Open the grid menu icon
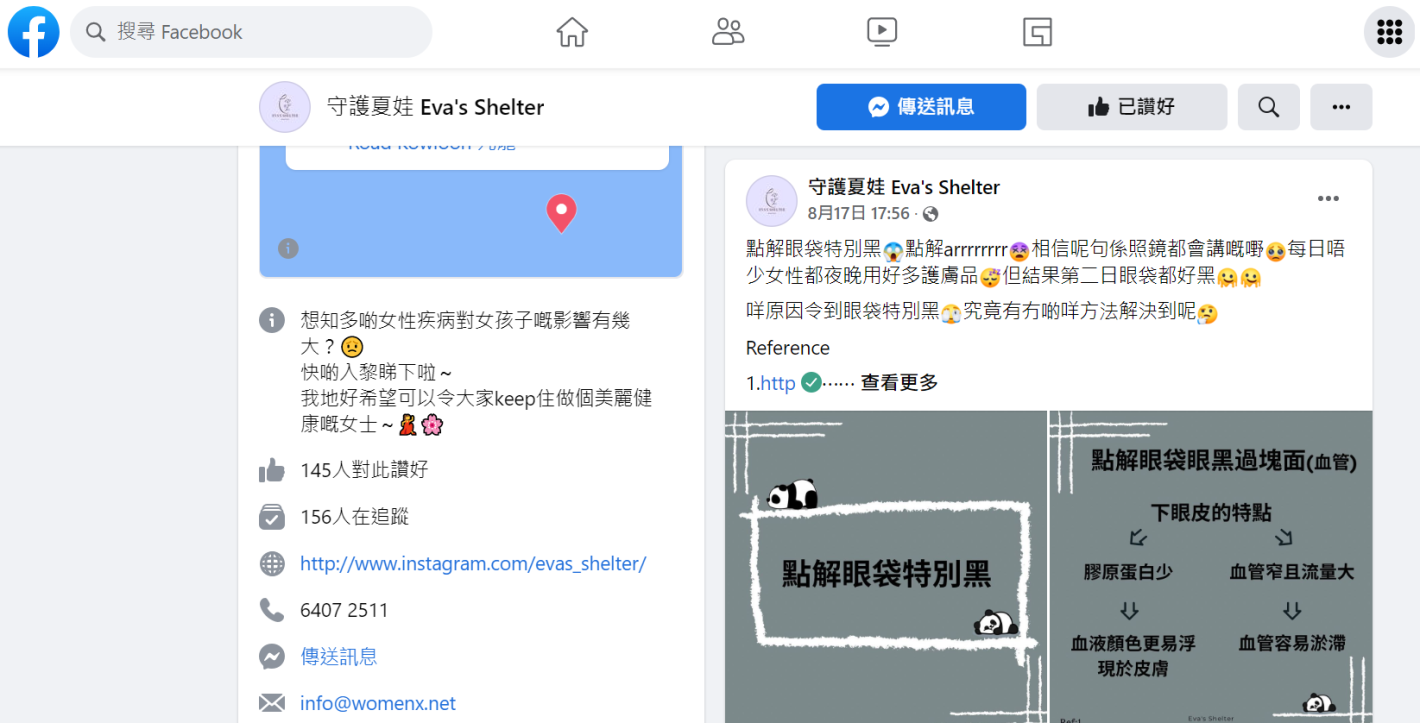The height and width of the screenshot is (723, 1420). coord(1389,32)
